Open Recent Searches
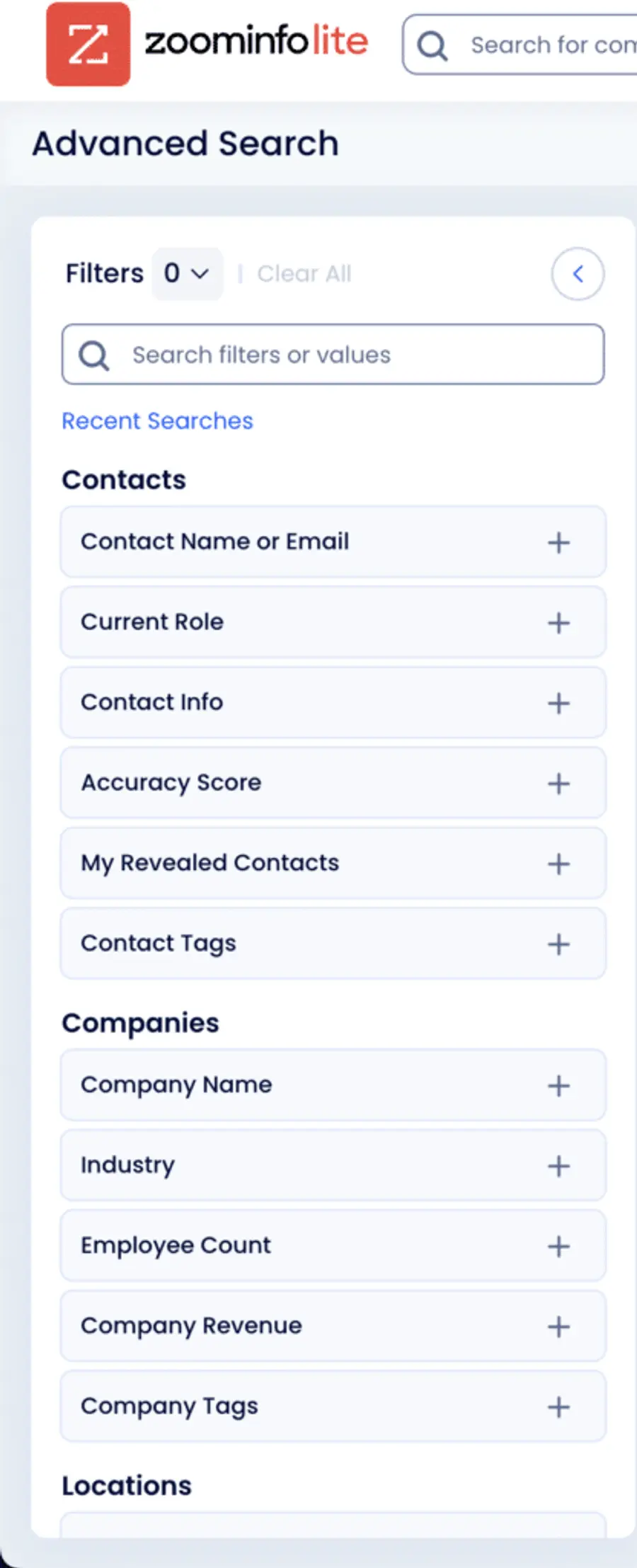Viewport: 637px width, 1568px height. tap(157, 420)
